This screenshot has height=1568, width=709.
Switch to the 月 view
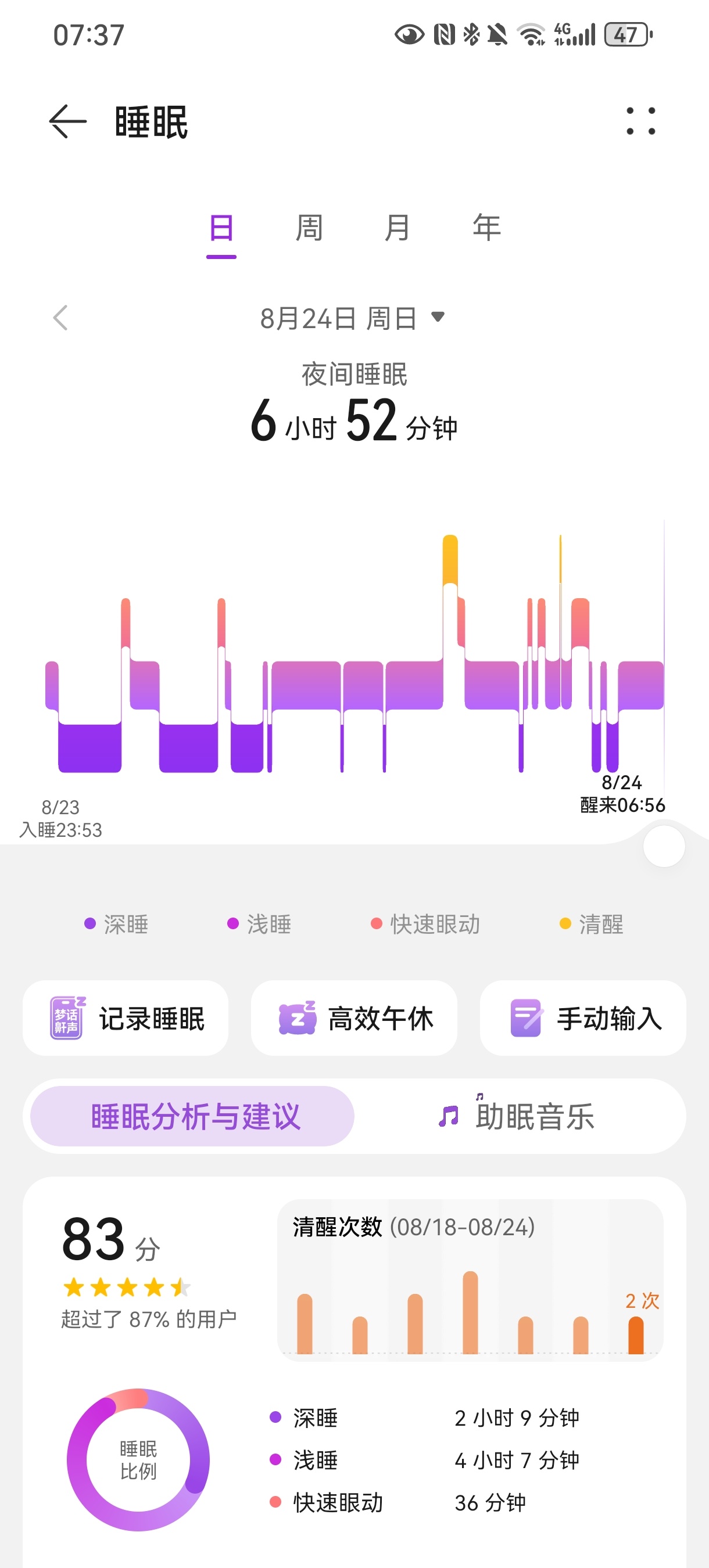[397, 228]
